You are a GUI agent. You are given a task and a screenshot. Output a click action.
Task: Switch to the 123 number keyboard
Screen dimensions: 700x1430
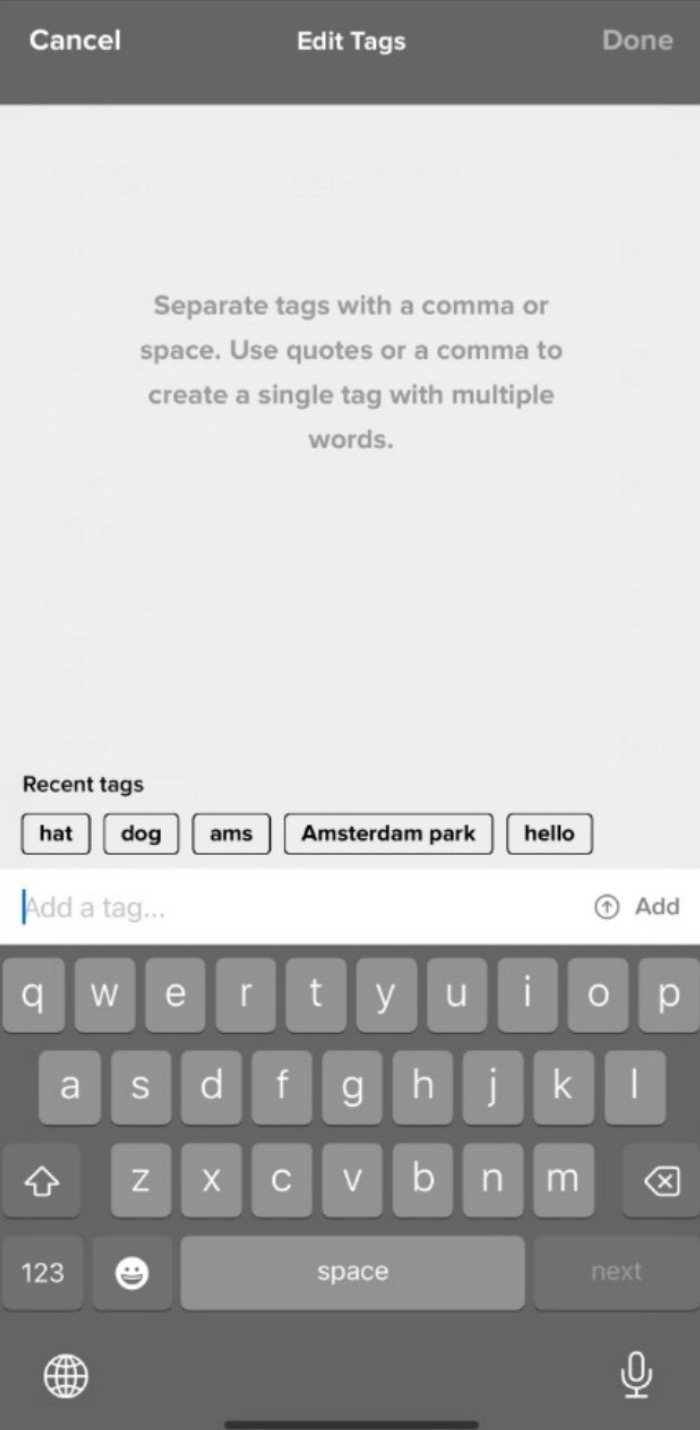click(42, 1272)
